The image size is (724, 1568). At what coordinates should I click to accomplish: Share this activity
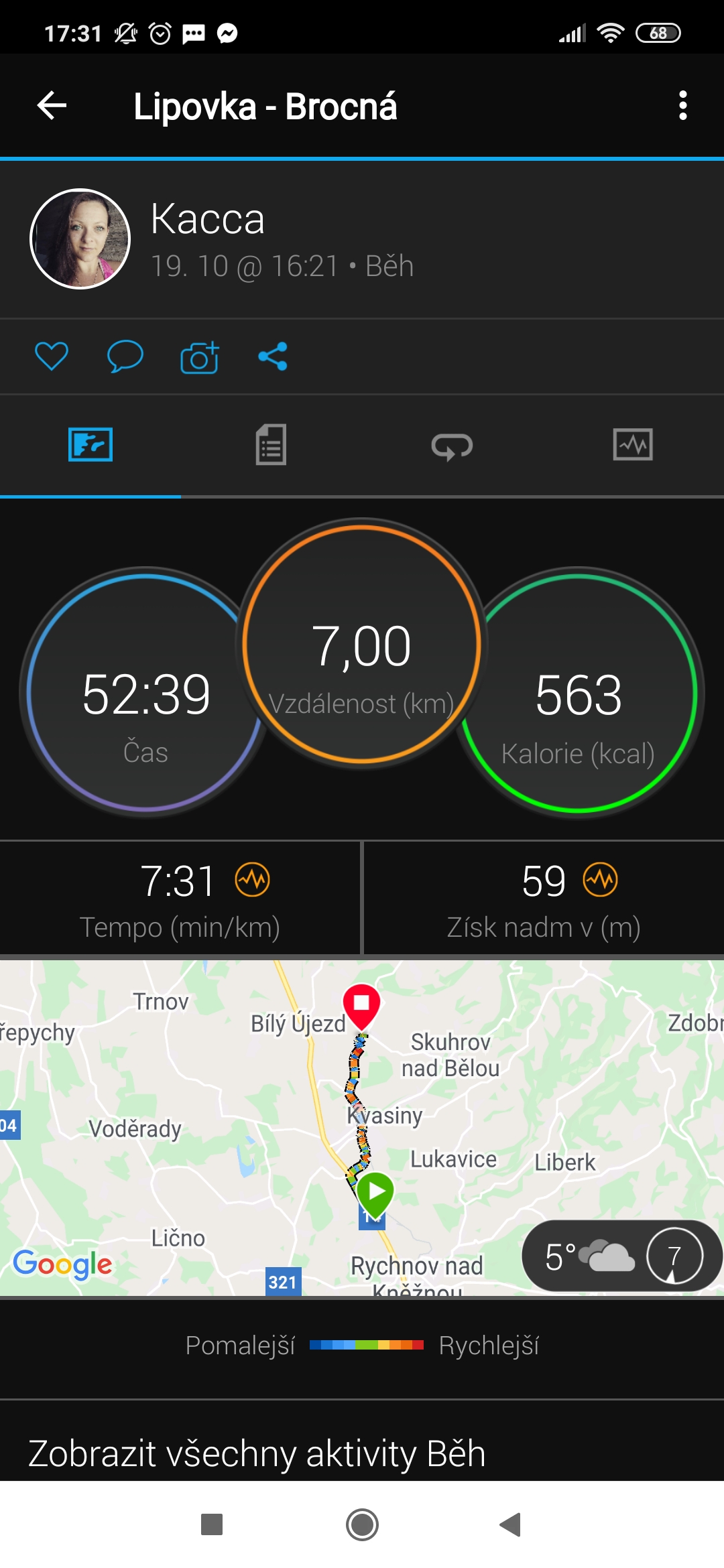(x=273, y=356)
